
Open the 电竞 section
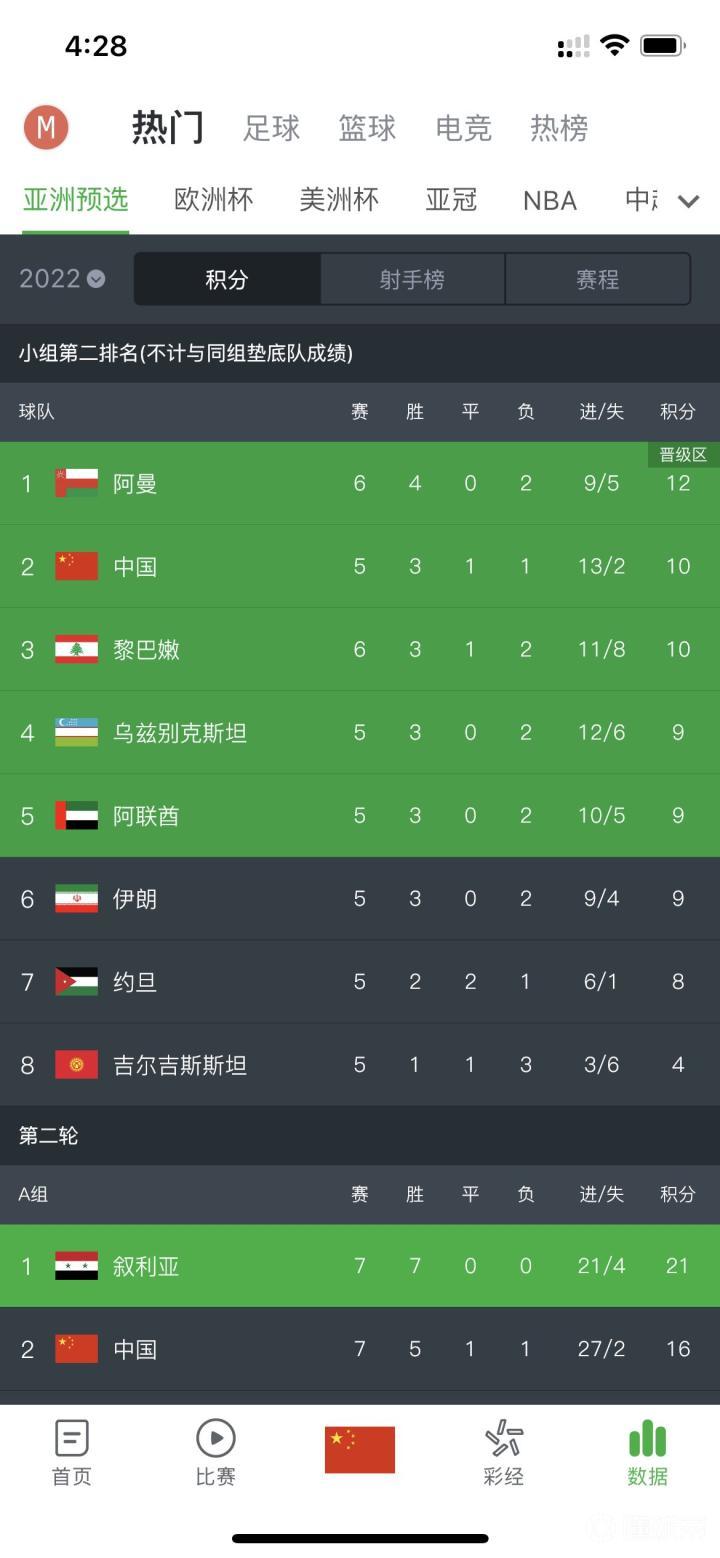pyautogui.click(x=463, y=129)
